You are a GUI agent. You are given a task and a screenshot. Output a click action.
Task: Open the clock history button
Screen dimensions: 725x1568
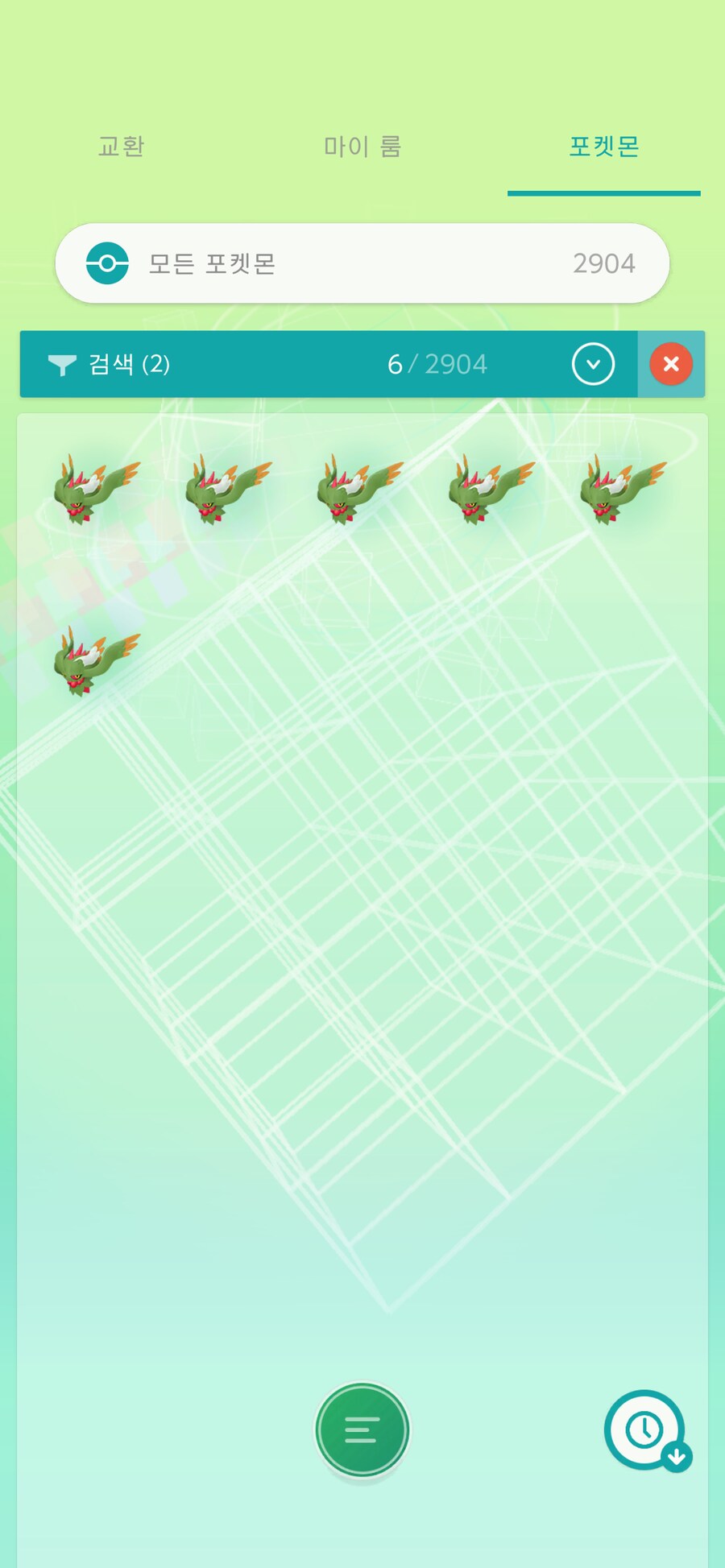coord(646,1431)
